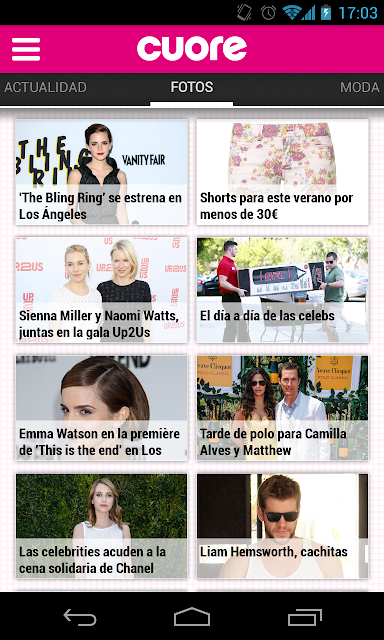The image size is (384, 640).
Task: Go back with the system back button
Action: (80, 617)
